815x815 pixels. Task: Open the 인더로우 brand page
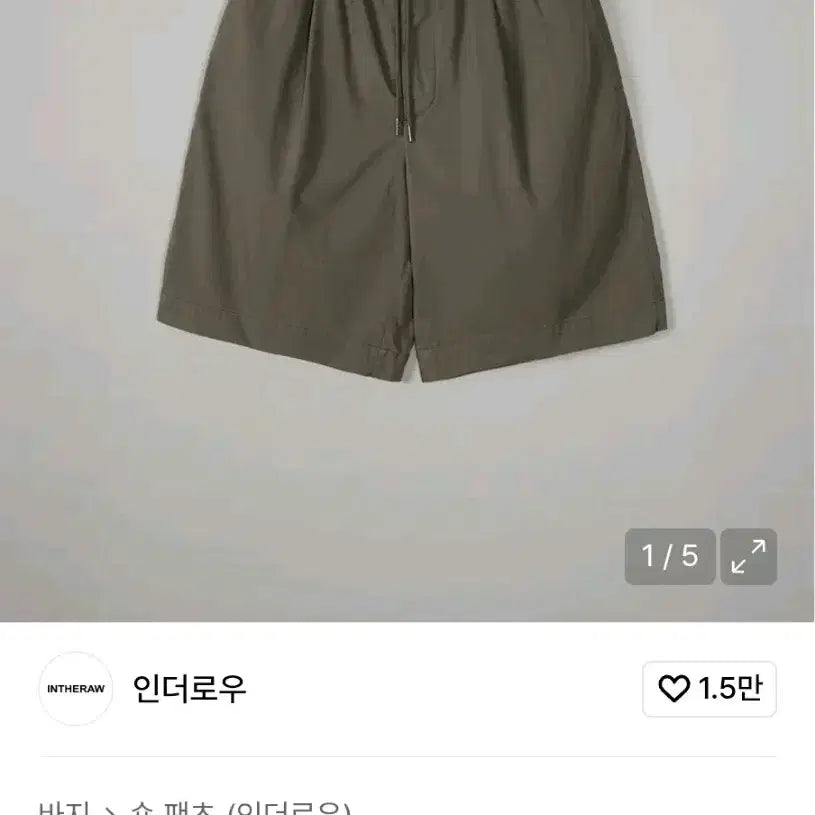click(189, 688)
